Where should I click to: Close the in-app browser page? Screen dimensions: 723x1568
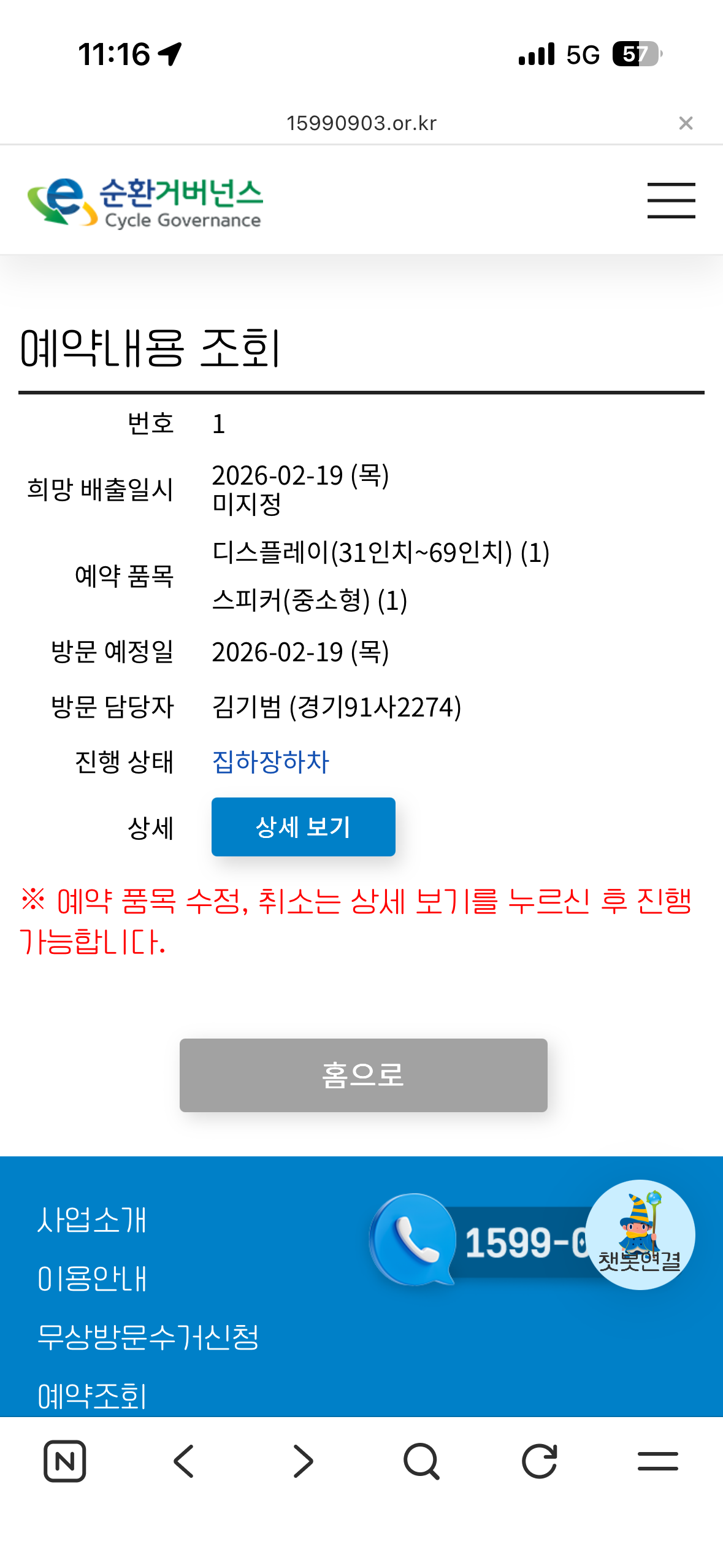pyautogui.click(x=686, y=123)
